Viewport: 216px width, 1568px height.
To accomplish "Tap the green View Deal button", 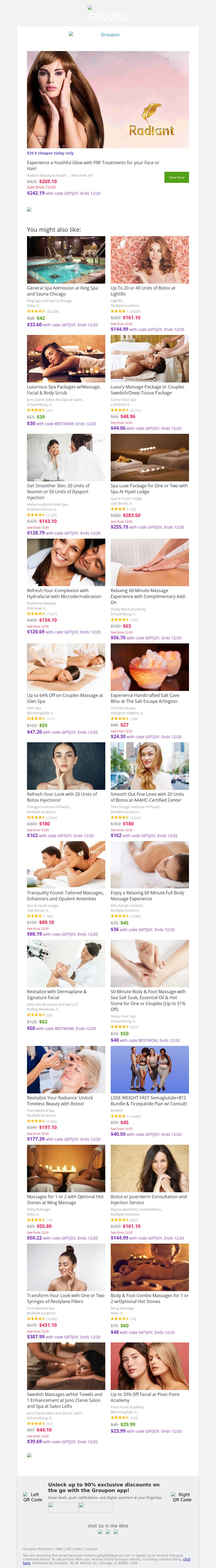I will coord(177,177).
